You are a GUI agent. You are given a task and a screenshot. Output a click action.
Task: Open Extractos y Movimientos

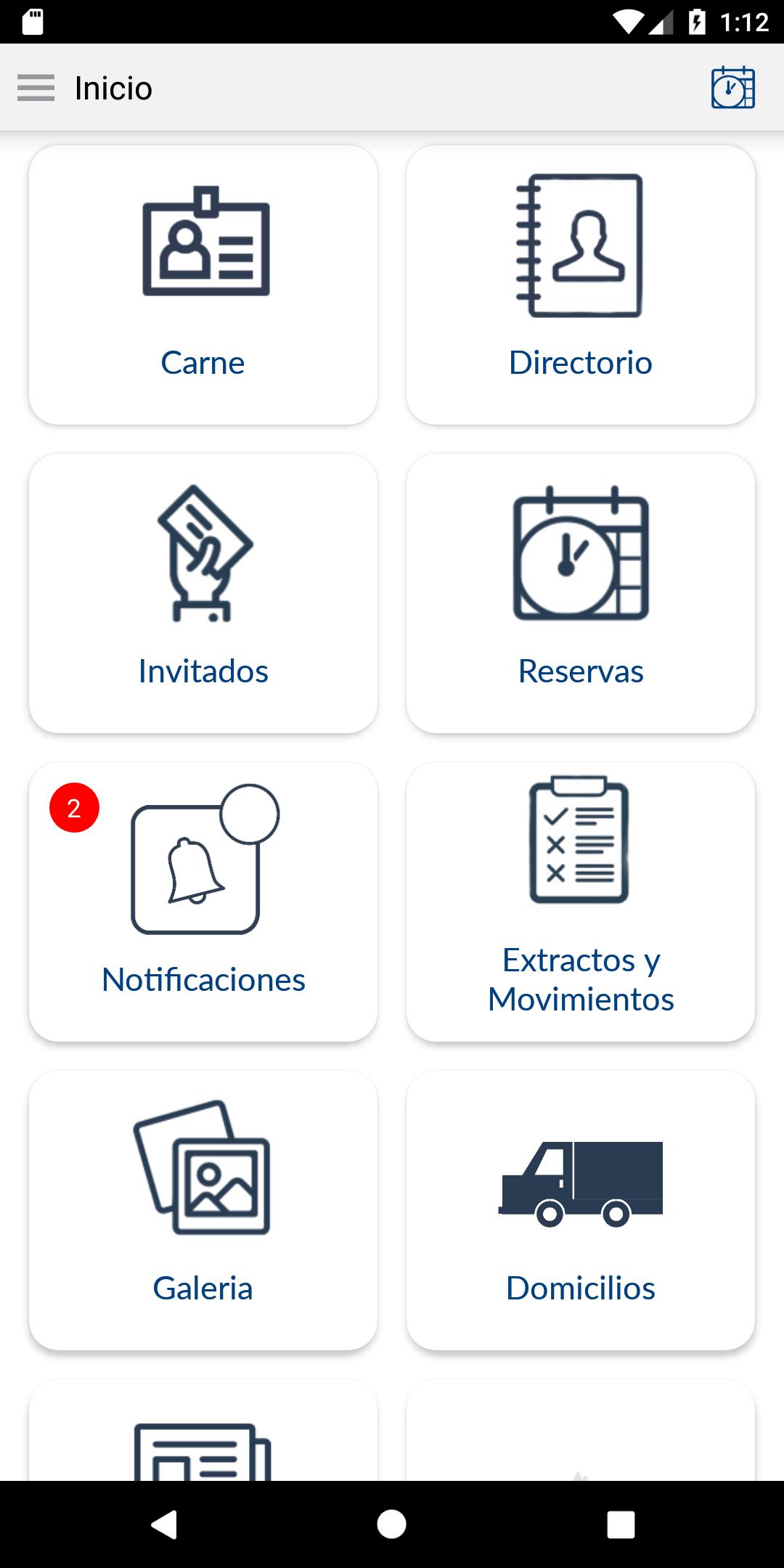(581, 902)
